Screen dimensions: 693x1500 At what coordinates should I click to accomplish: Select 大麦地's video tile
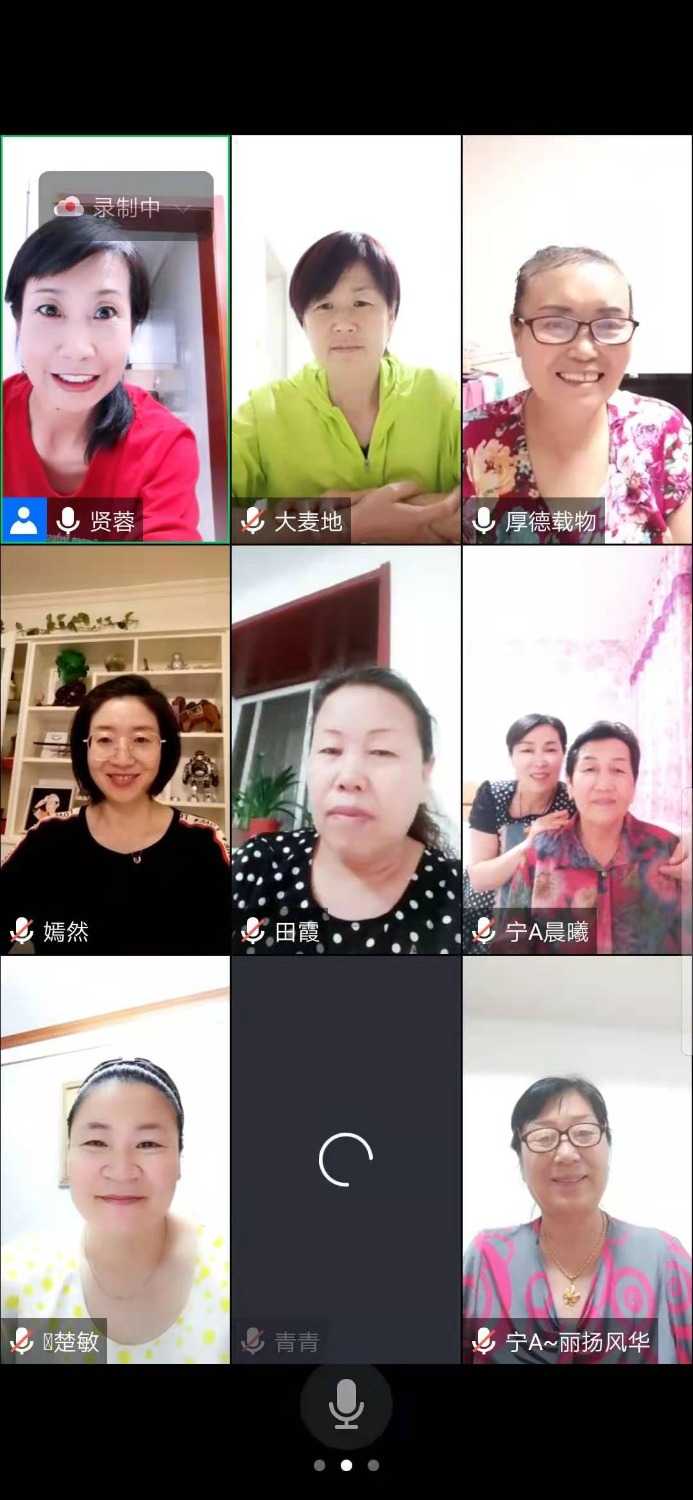346,340
